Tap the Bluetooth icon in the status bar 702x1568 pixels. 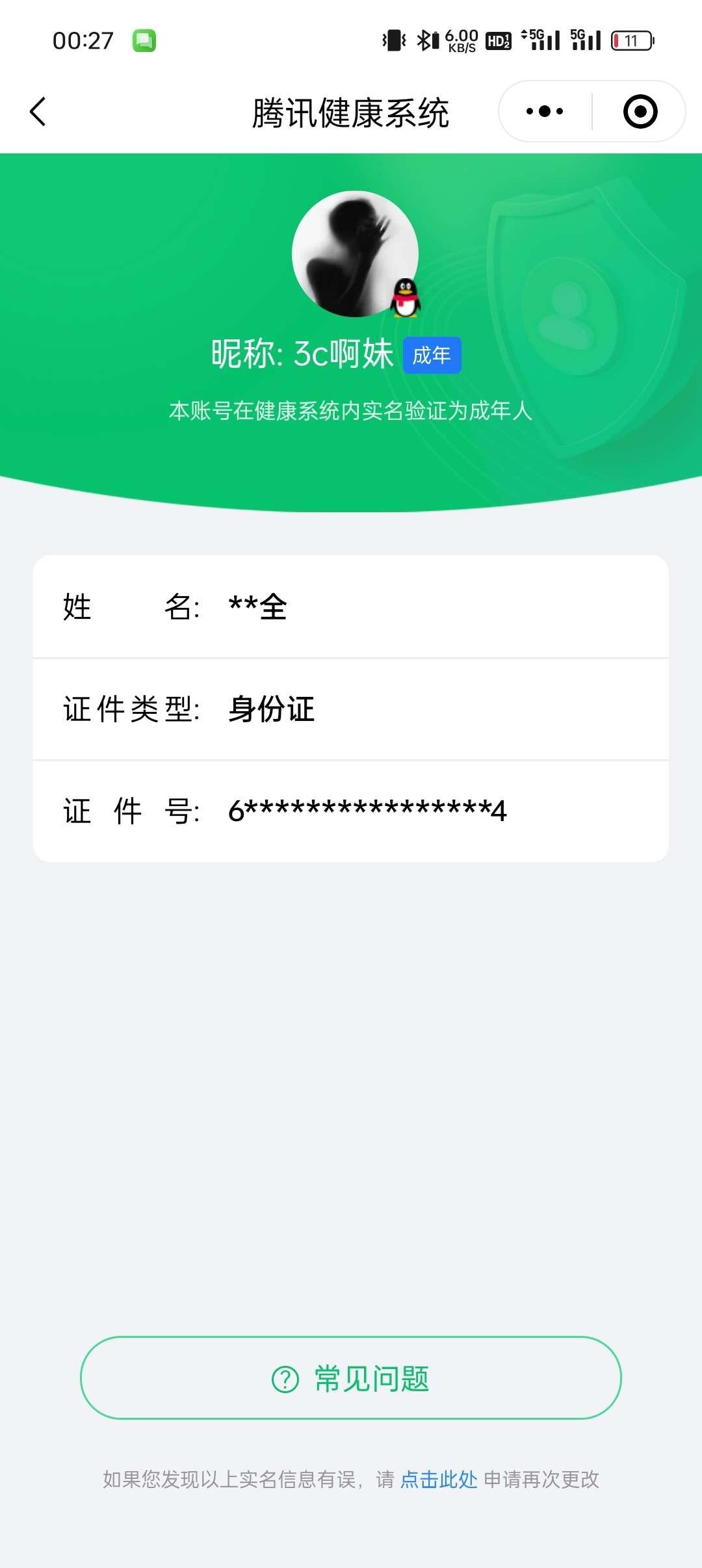[422, 40]
